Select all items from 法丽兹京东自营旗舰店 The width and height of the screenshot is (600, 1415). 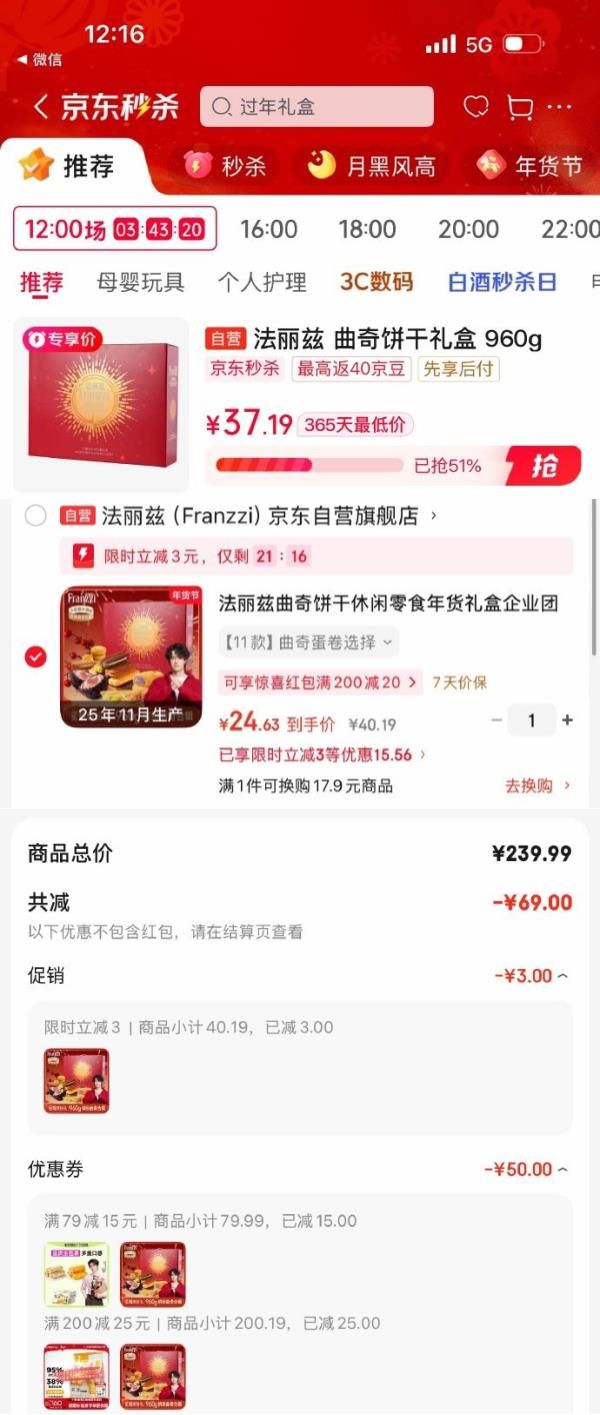point(36,516)
